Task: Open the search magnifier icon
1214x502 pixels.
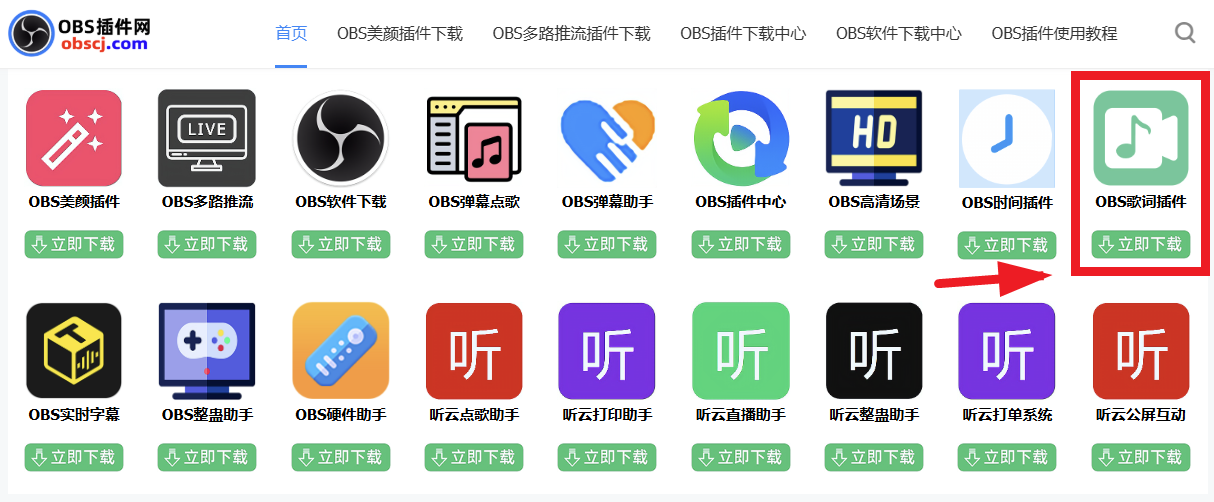Action: (x=1185, y=33)
